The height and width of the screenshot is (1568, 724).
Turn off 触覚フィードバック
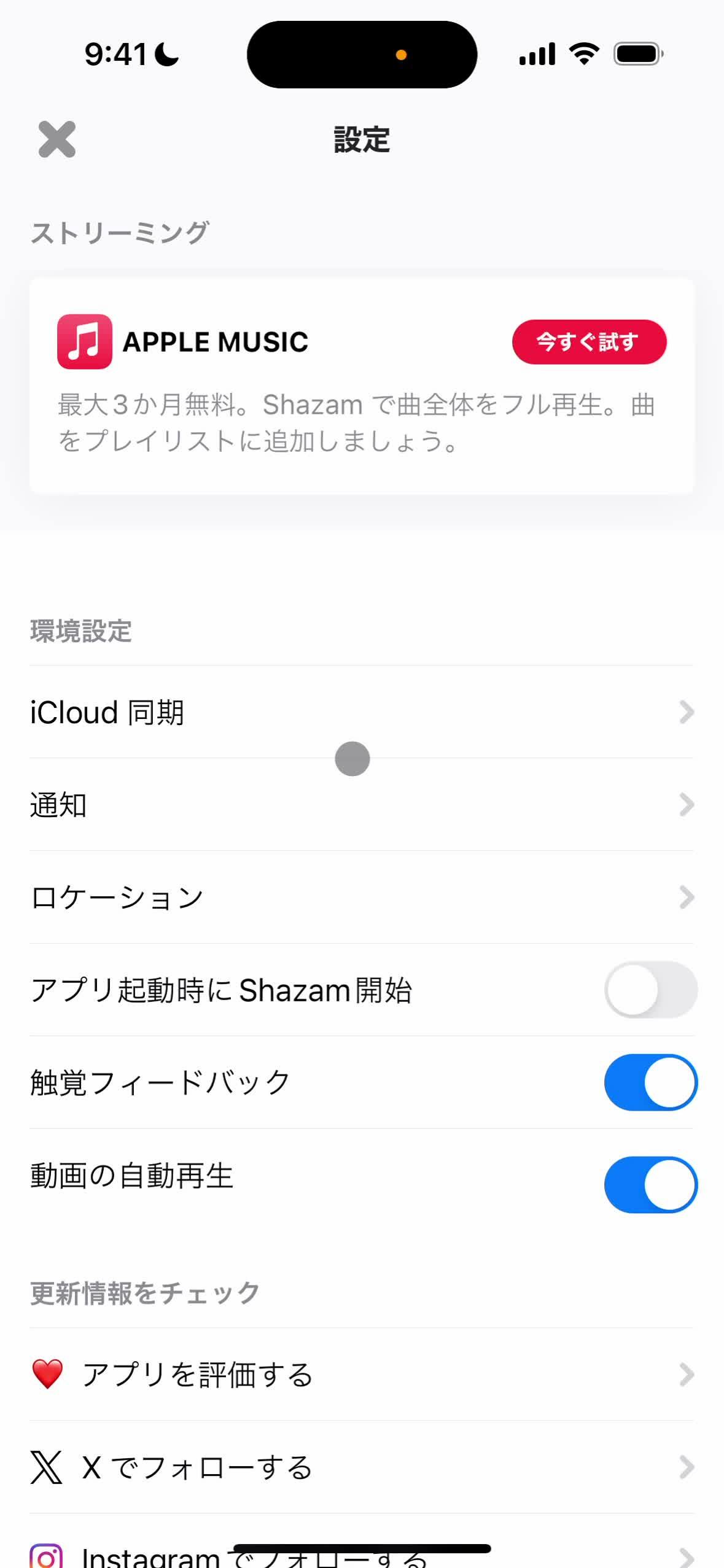pos(650,1082)
